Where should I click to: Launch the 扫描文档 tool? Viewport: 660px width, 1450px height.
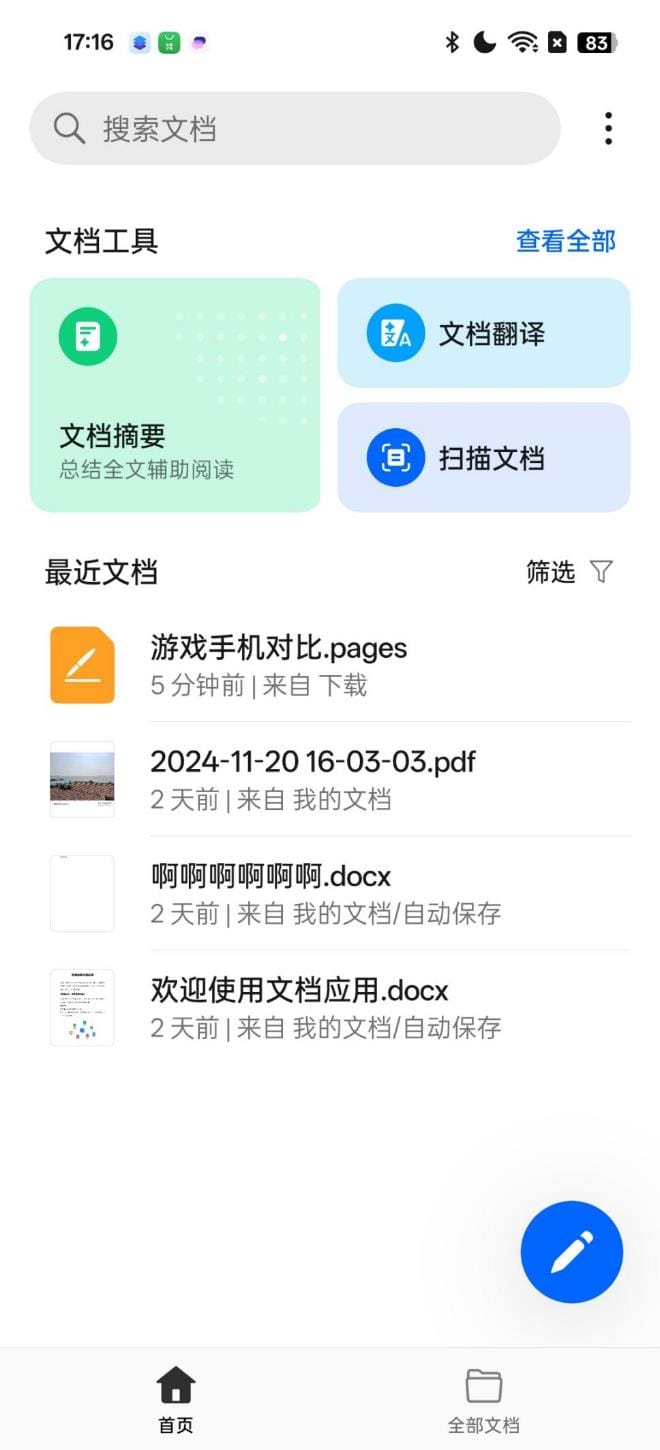pyautogui.click(x=483, y=458)
